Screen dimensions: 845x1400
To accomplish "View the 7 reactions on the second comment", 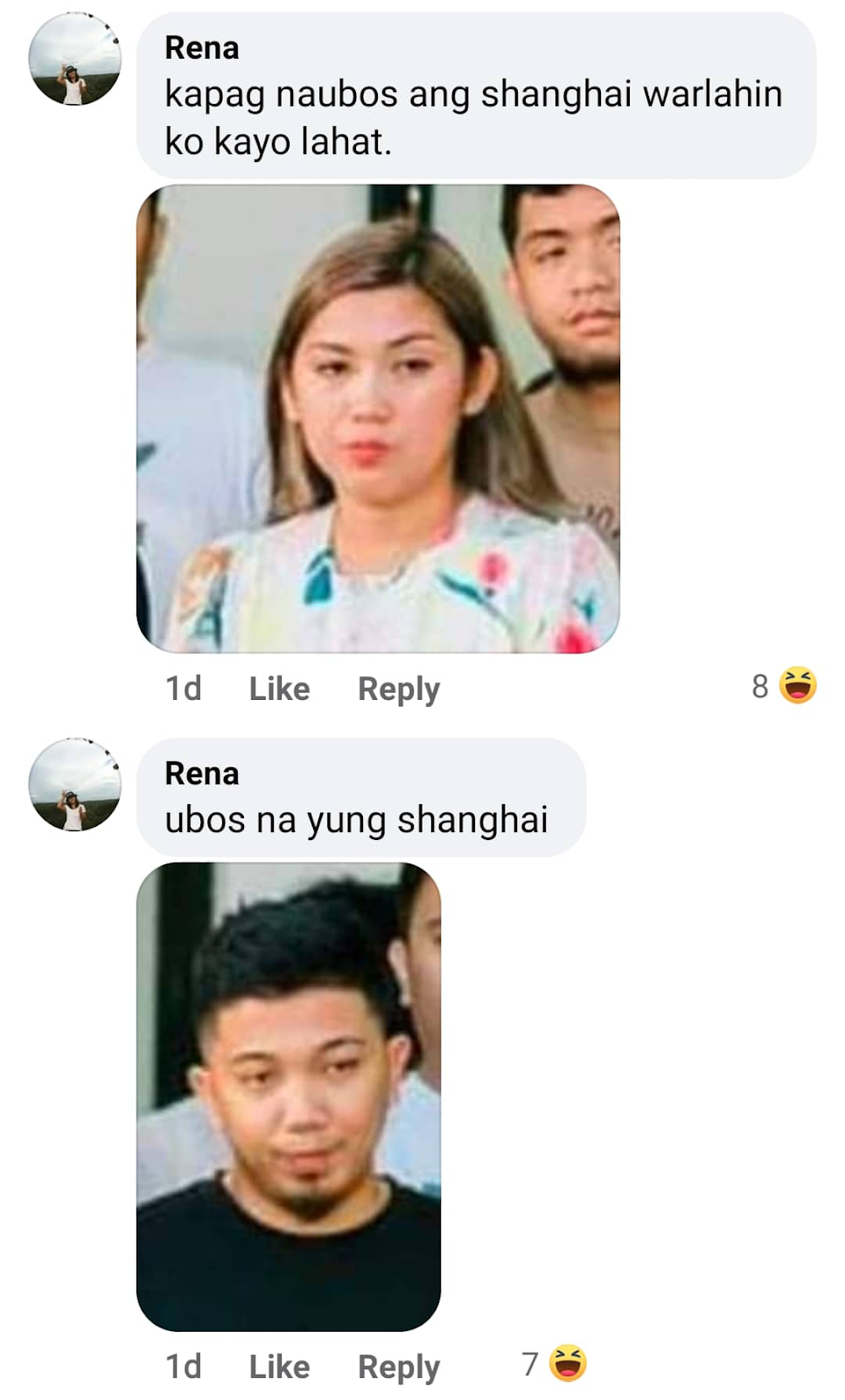I will click(555, 1363).
